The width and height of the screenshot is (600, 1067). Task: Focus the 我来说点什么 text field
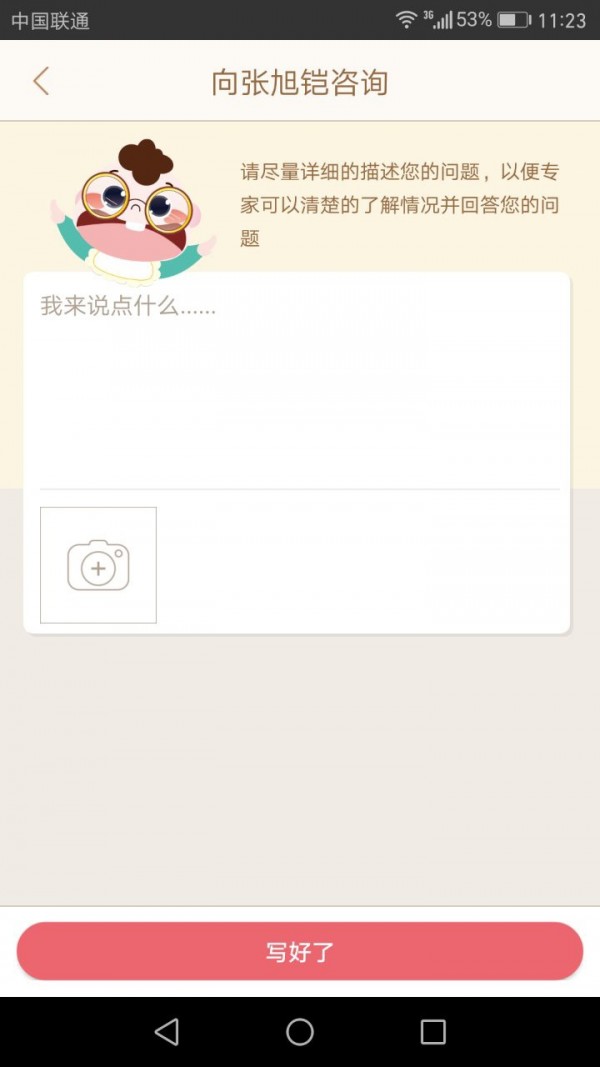(297, 380)
